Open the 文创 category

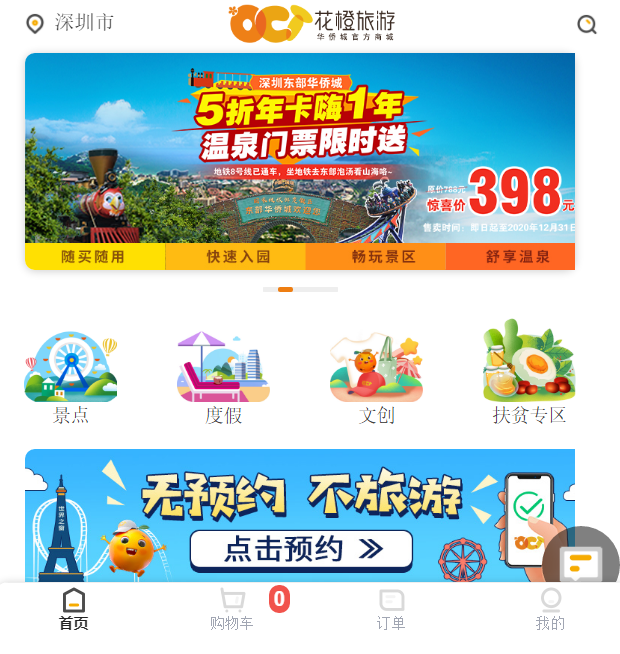click(377, 377)
